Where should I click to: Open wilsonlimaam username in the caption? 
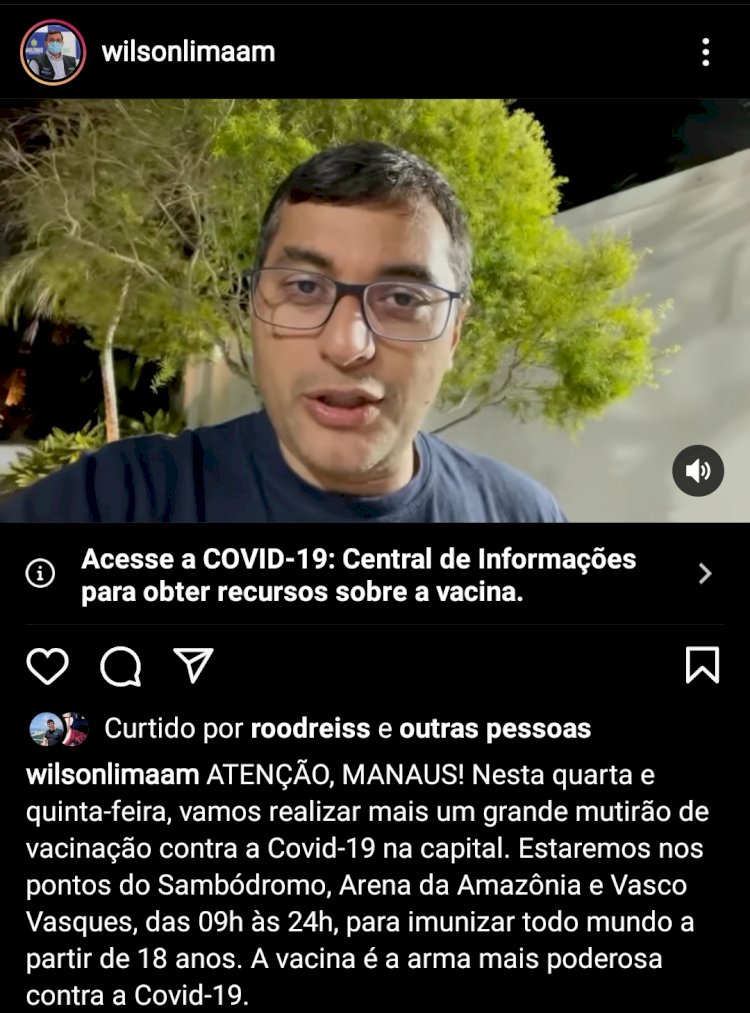point(113,775)
